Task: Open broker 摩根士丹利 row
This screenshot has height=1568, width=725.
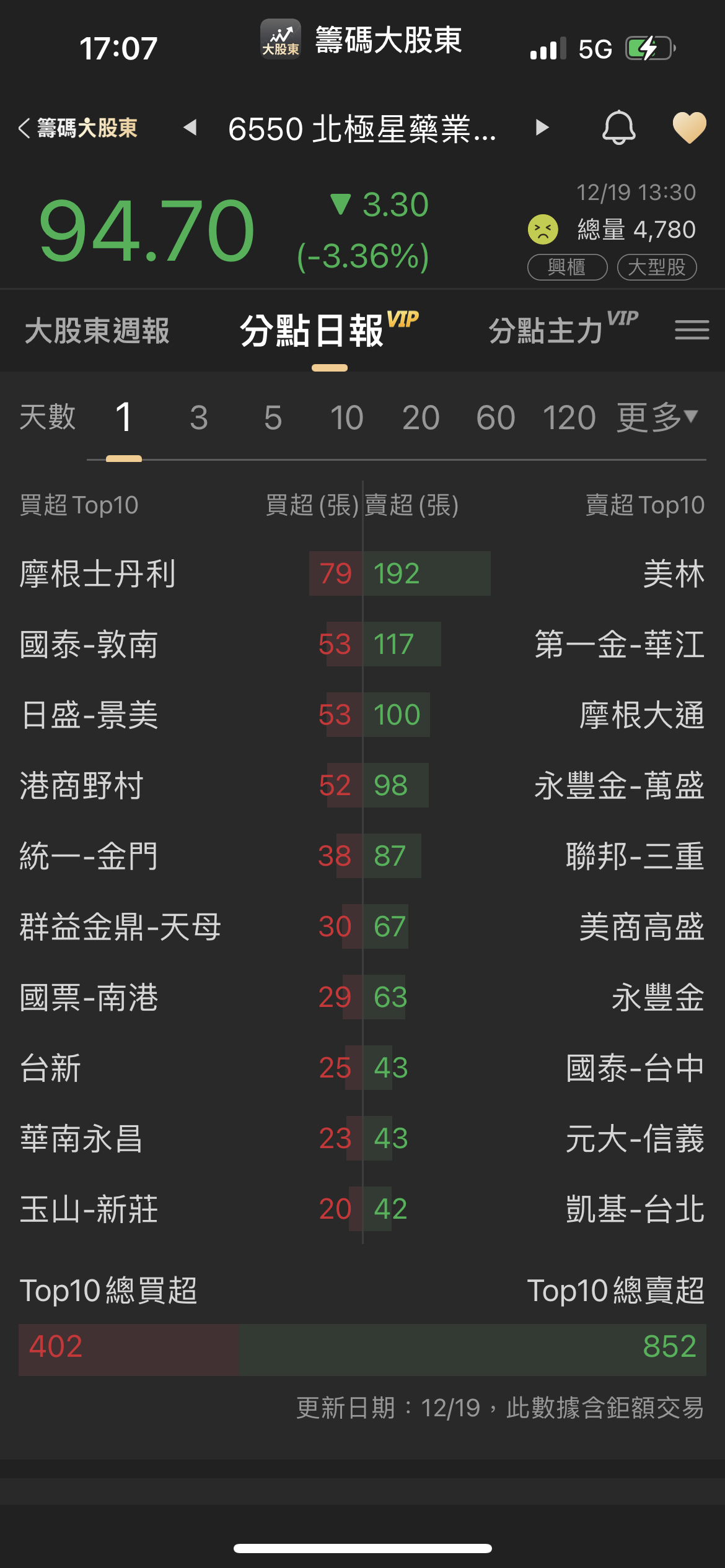Action: (x=98, y=573)
